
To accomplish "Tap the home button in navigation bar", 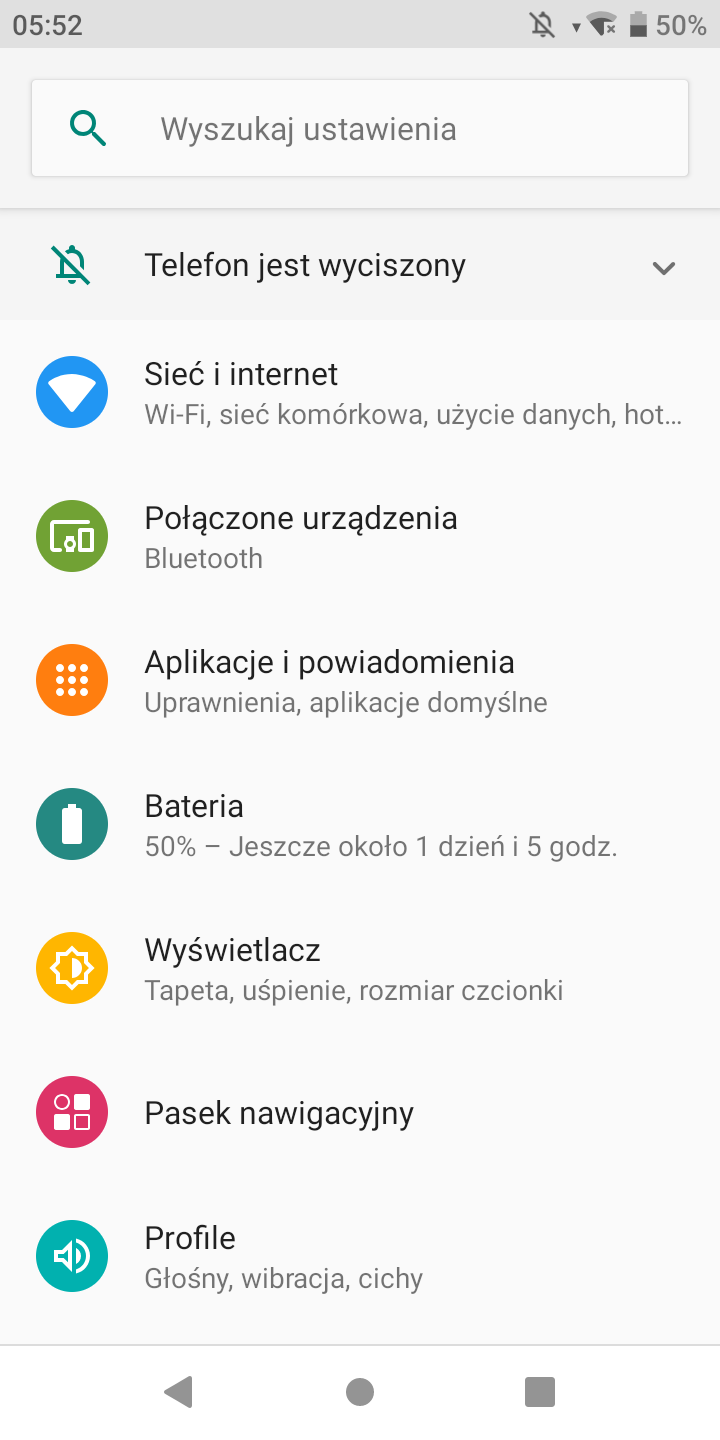I will pos(360,1392).
